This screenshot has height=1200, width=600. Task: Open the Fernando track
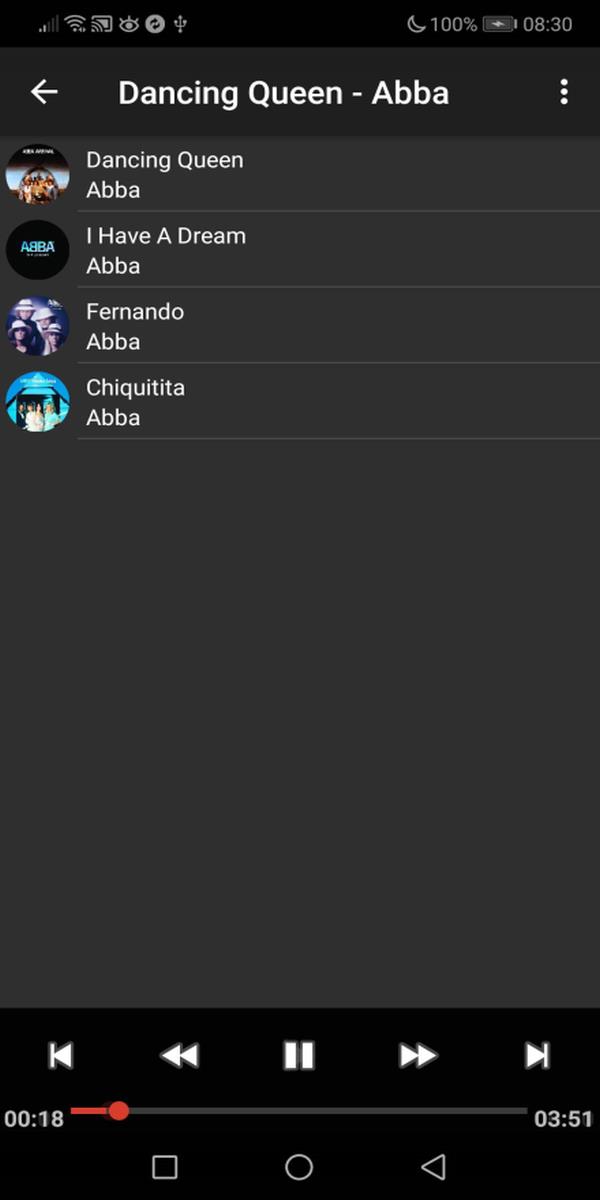(x=300, y=326)
